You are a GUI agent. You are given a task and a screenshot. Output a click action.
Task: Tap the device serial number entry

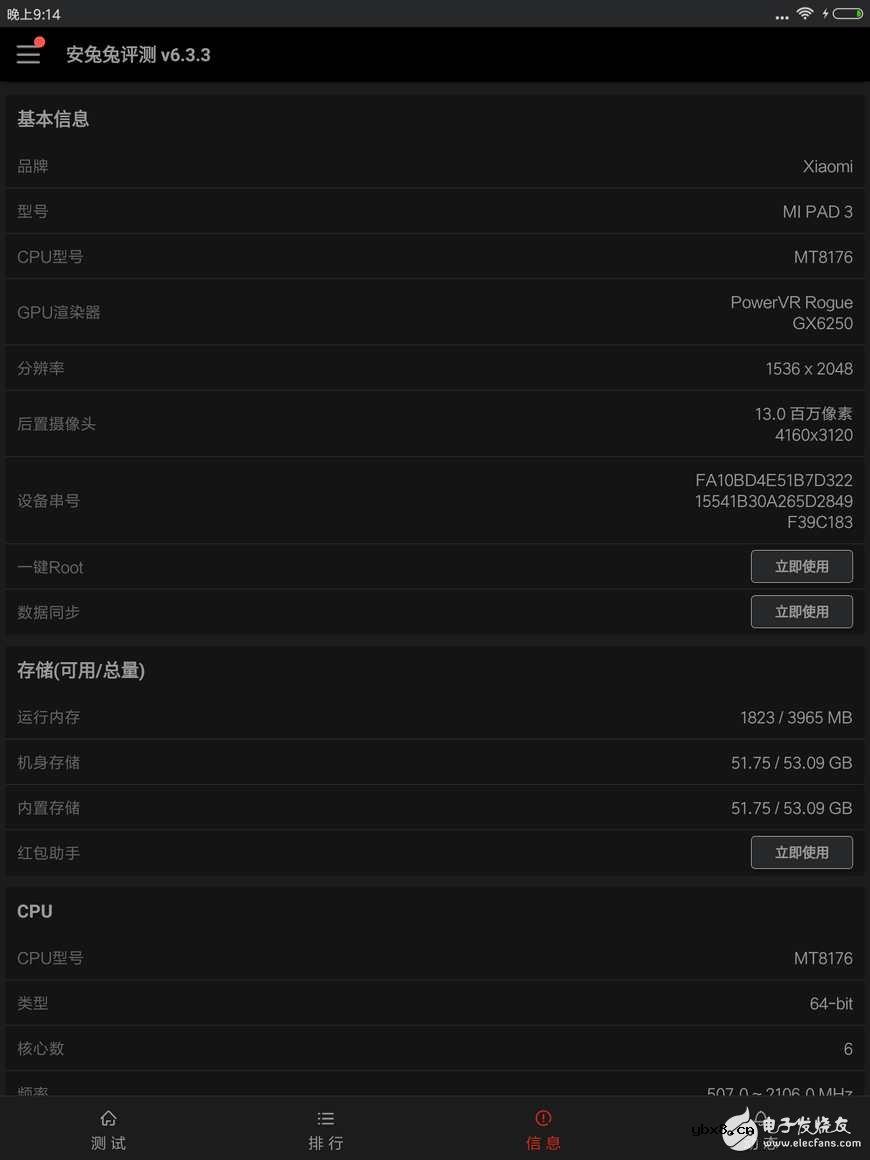(435, 500)
